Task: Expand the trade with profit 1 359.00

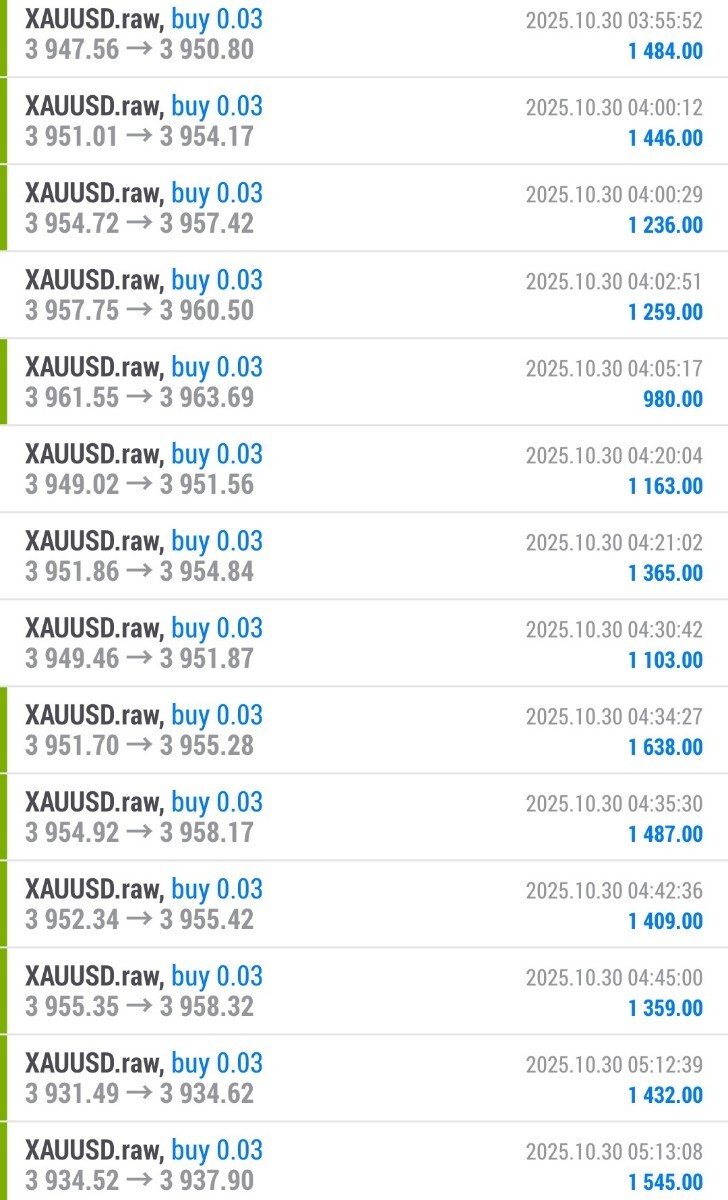Action: [364, 991]
